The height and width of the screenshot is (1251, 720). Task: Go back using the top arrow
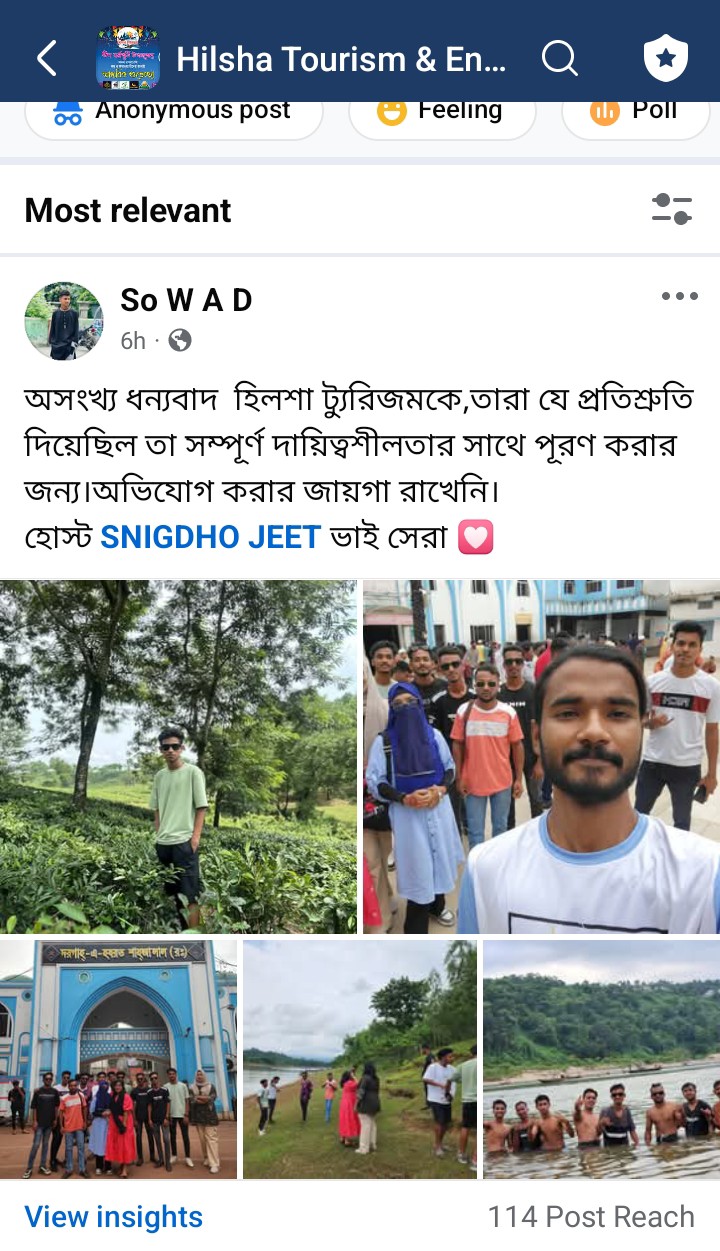(46, 59)
